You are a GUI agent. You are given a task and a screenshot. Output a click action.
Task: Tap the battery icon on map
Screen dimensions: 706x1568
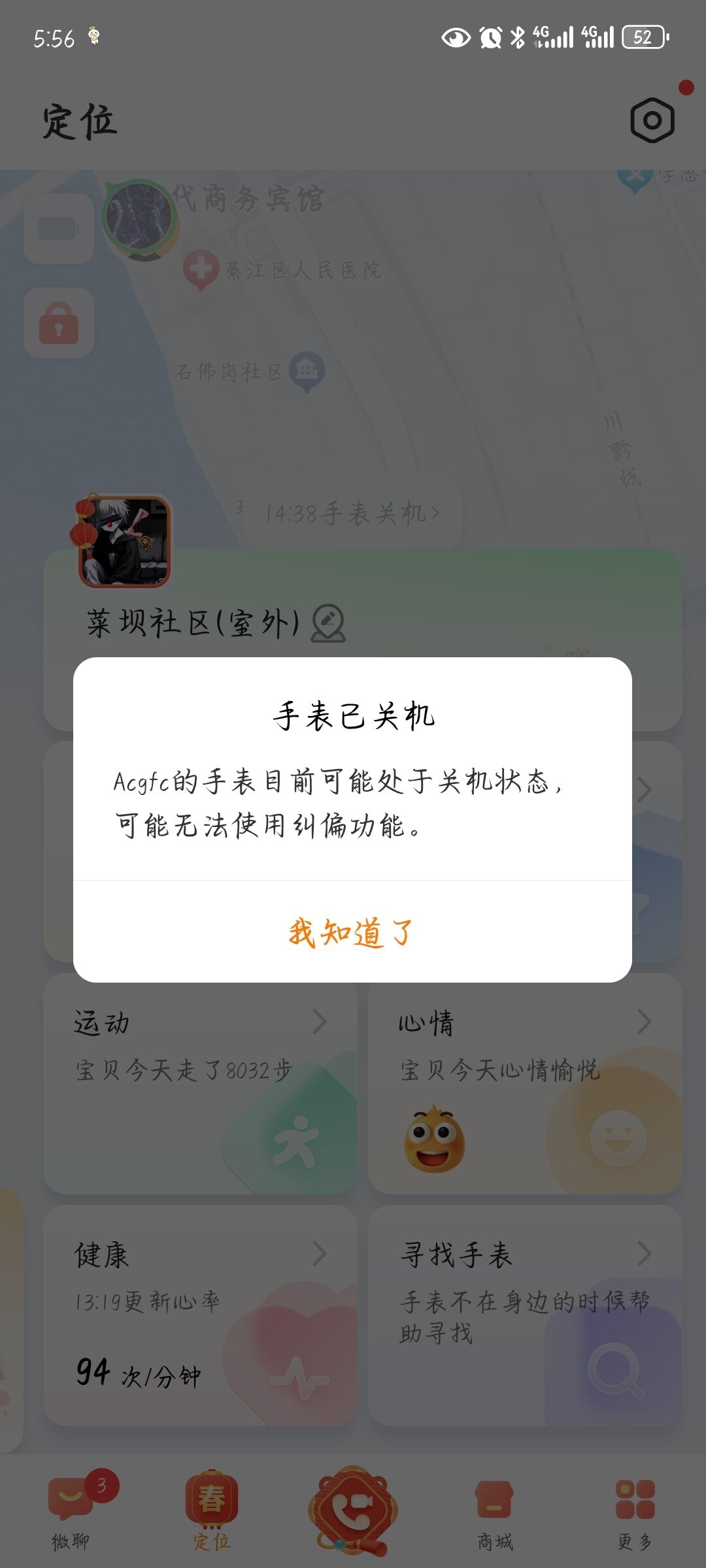(59, 229)
